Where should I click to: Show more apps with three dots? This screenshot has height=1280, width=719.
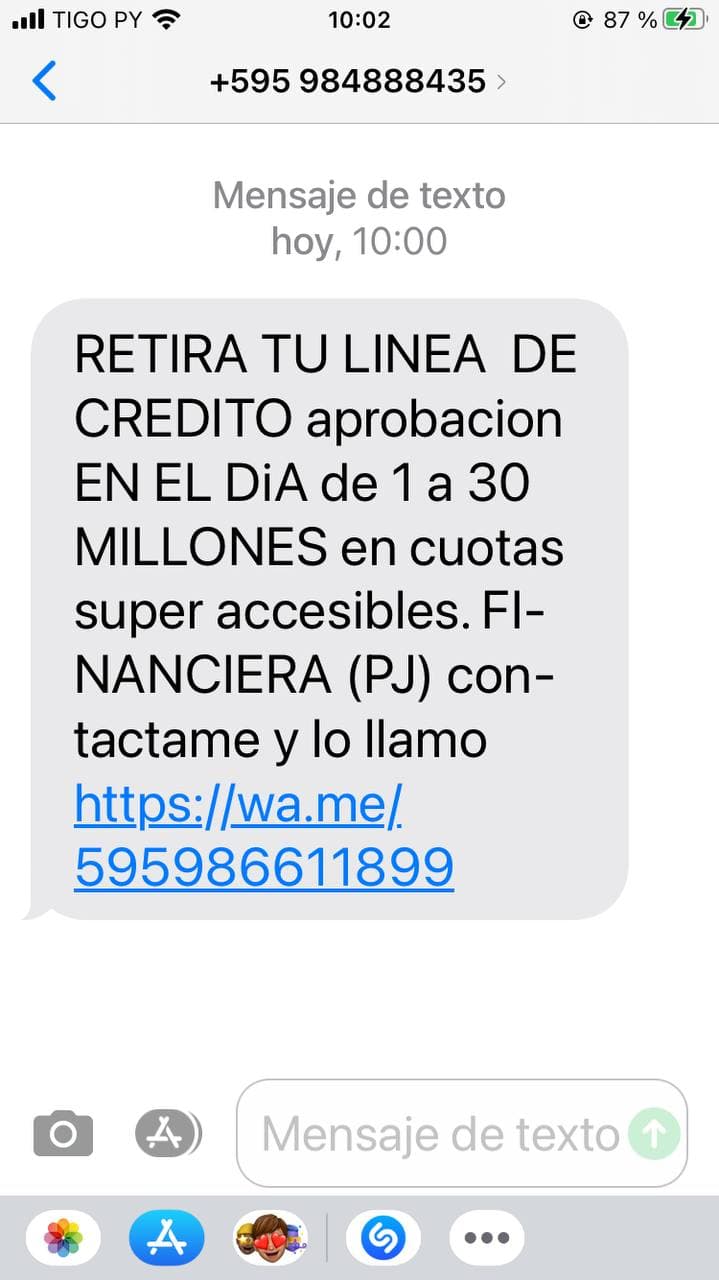click(487, 1239)
